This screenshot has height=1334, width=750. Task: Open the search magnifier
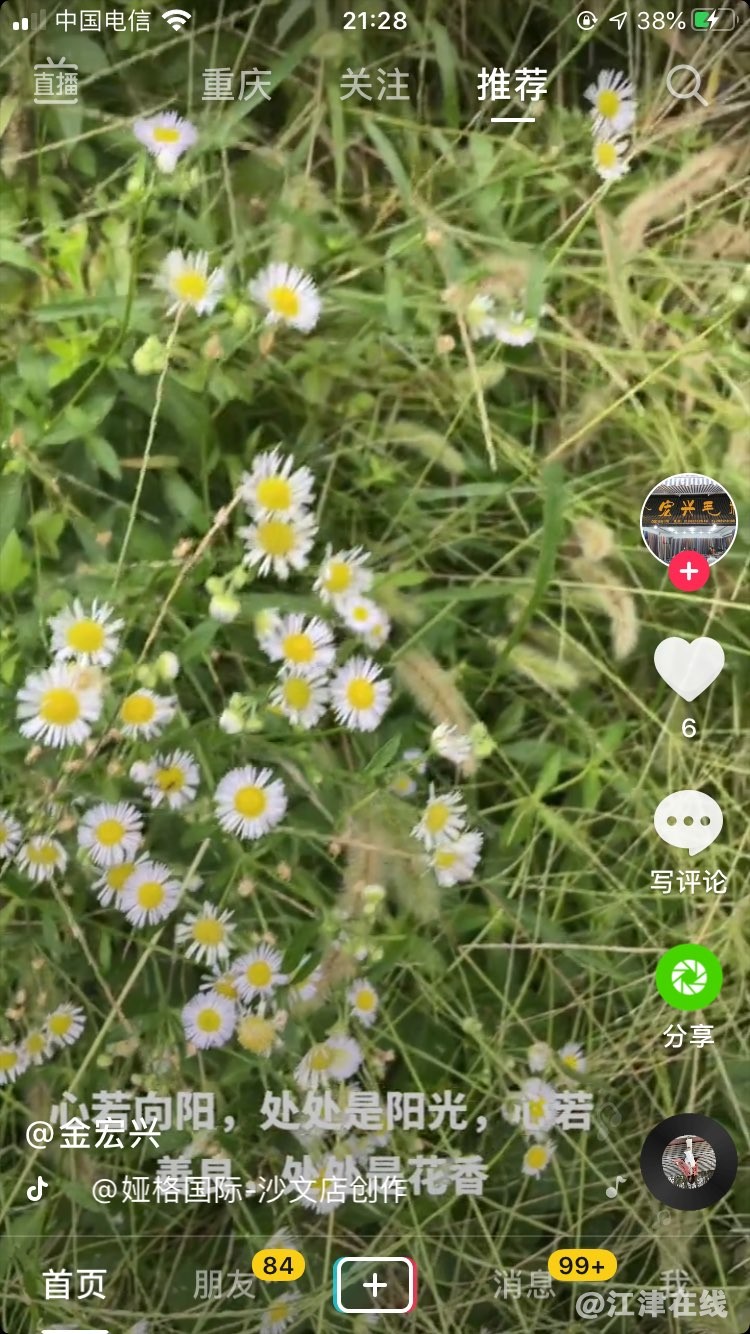[686, 86]
